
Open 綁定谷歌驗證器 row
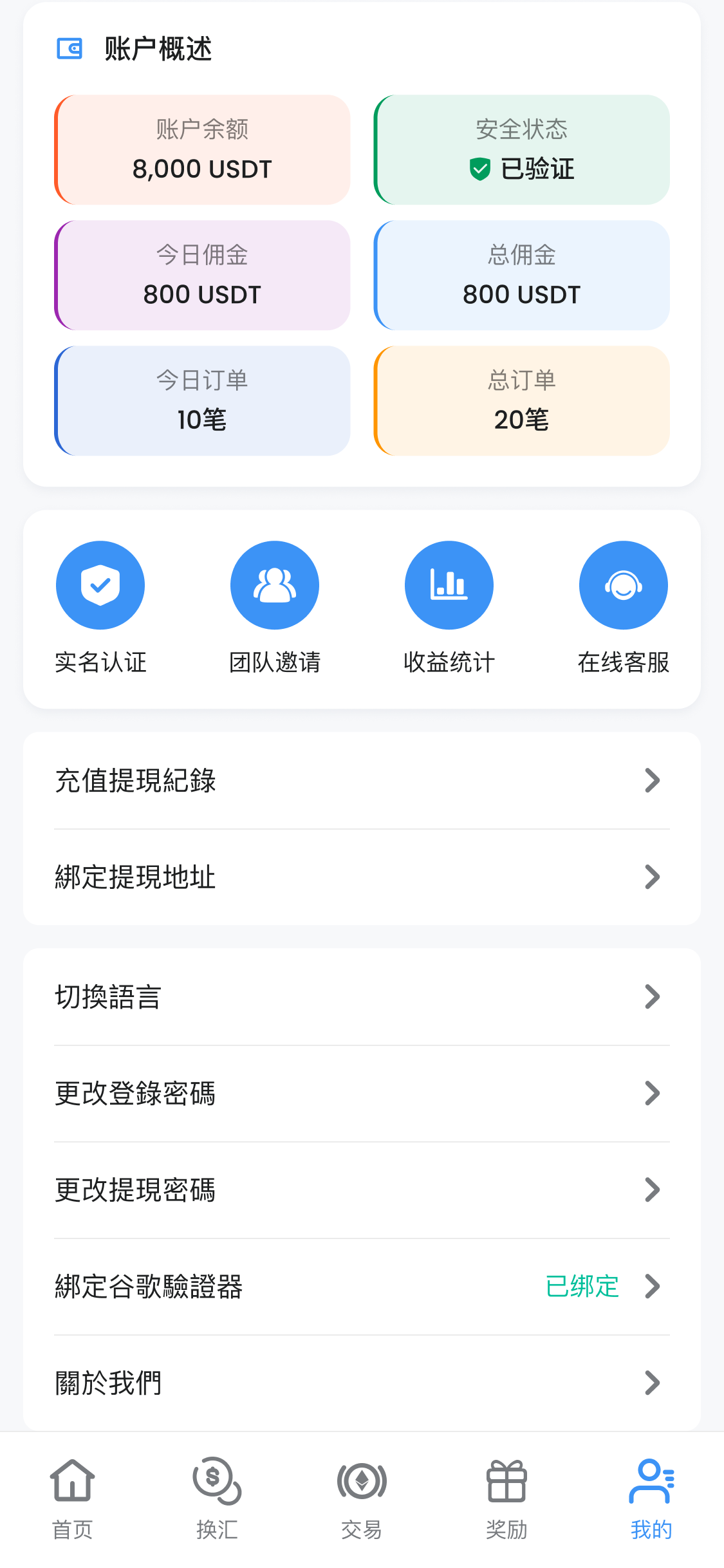pos(362,1287)
